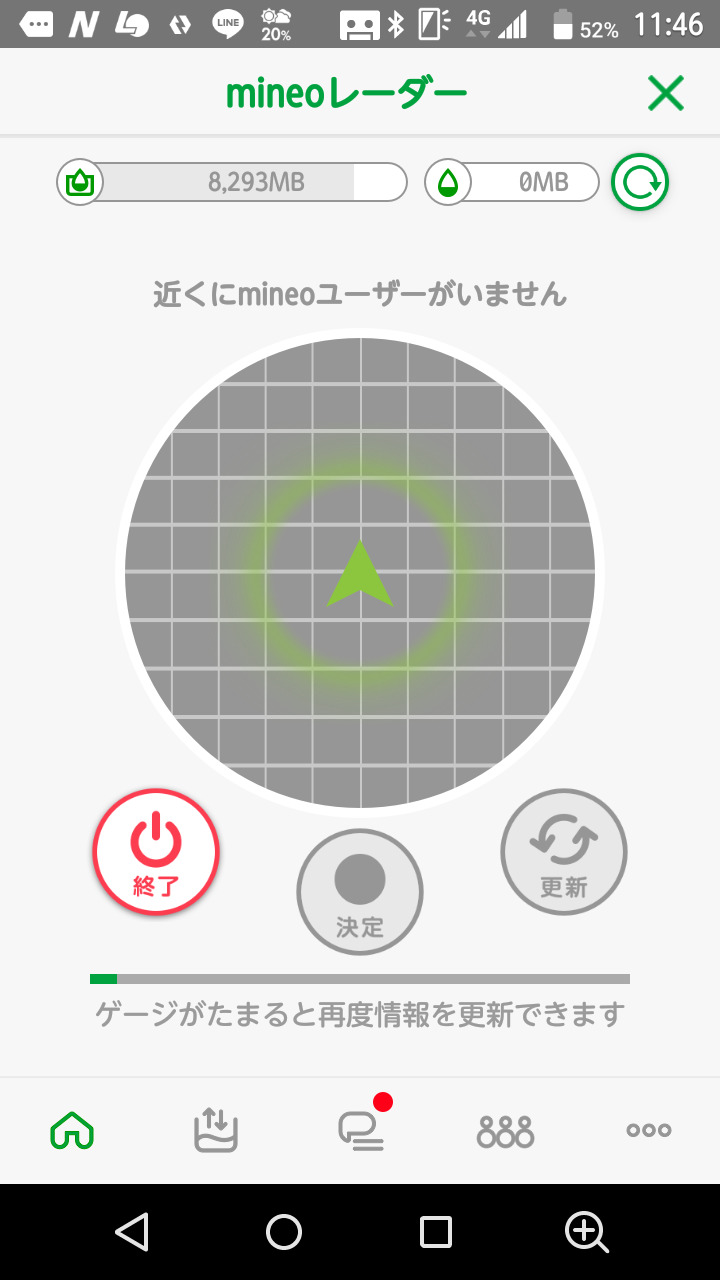
Task: Tap the red 終了 power button
Action: click(x=156, y=853)
